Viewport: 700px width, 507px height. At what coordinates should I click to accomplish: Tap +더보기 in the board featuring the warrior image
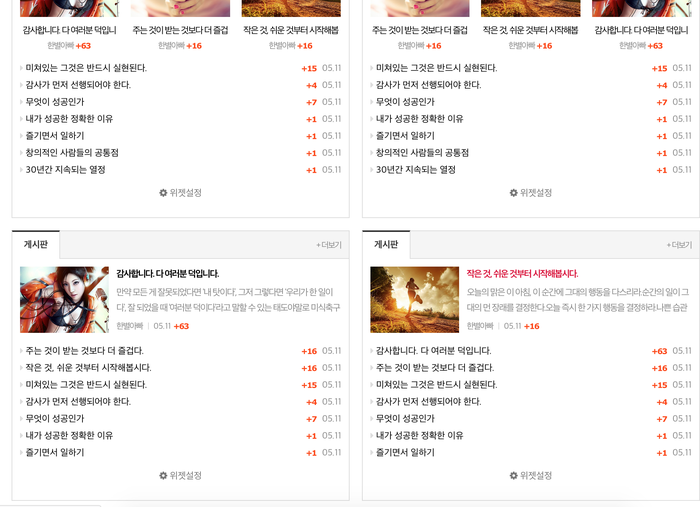329,245
